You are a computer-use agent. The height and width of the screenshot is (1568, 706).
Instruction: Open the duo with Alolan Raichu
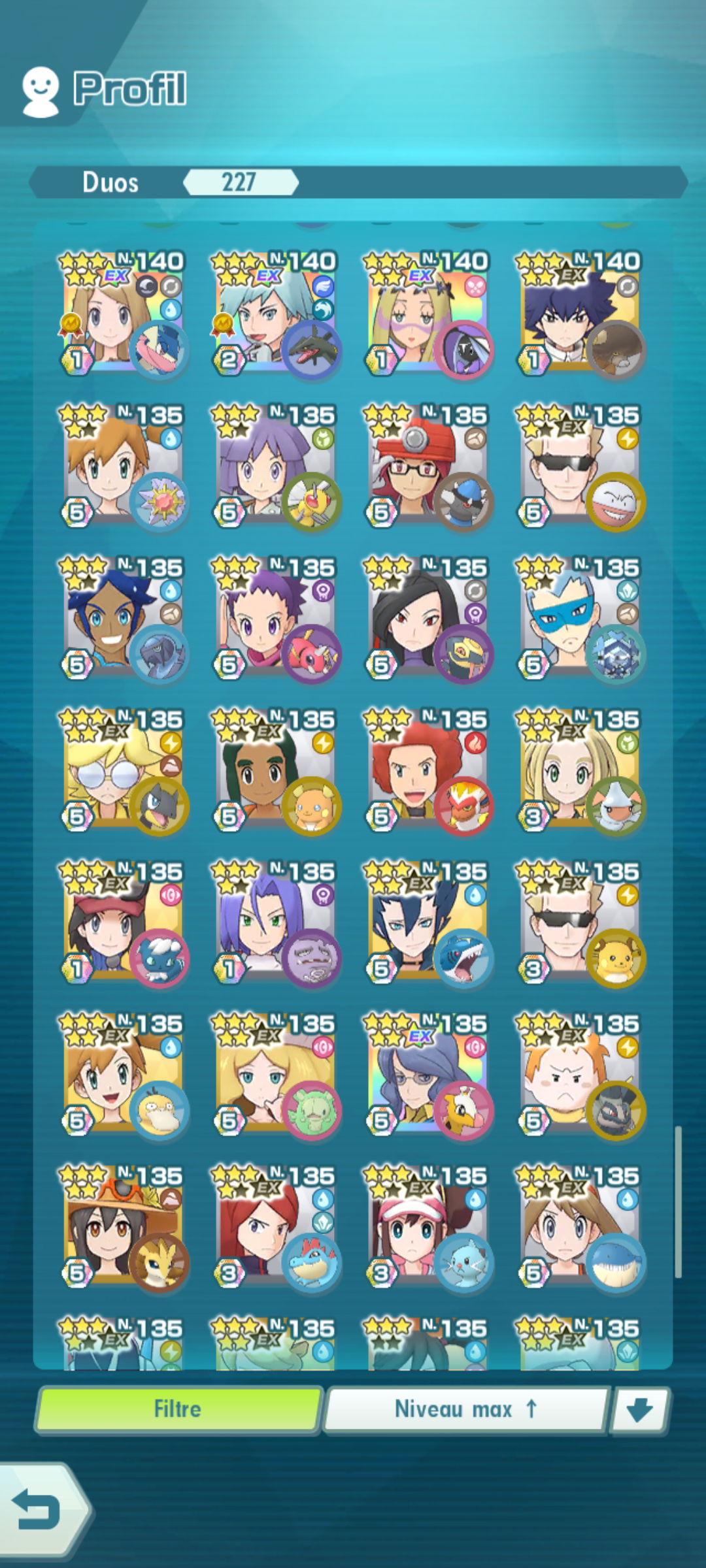(x=276, y=771)
